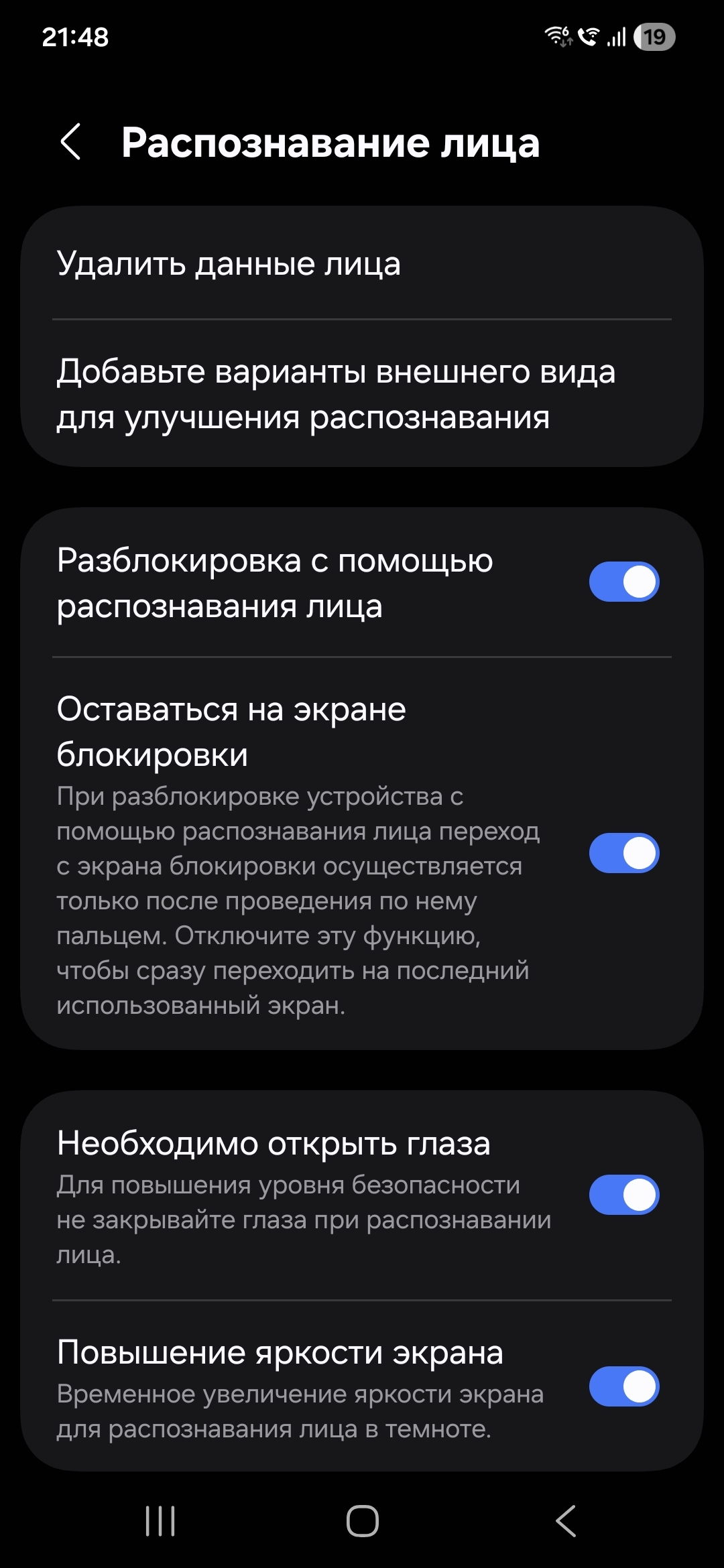Toggle Необходимо открыть глаза switch
Viewport: 724px width, 1568px height.
(623, 1195)
